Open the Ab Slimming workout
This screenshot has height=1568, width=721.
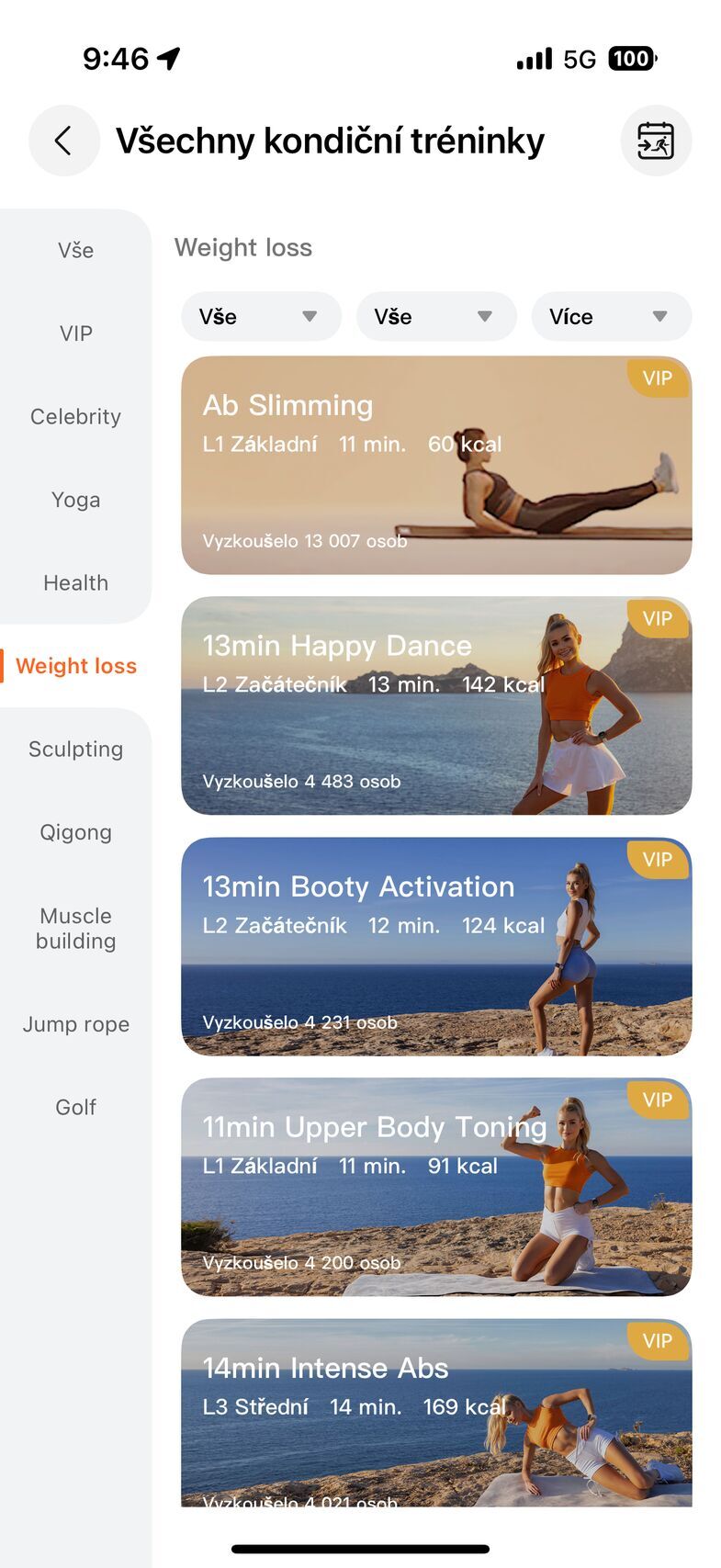436,466
